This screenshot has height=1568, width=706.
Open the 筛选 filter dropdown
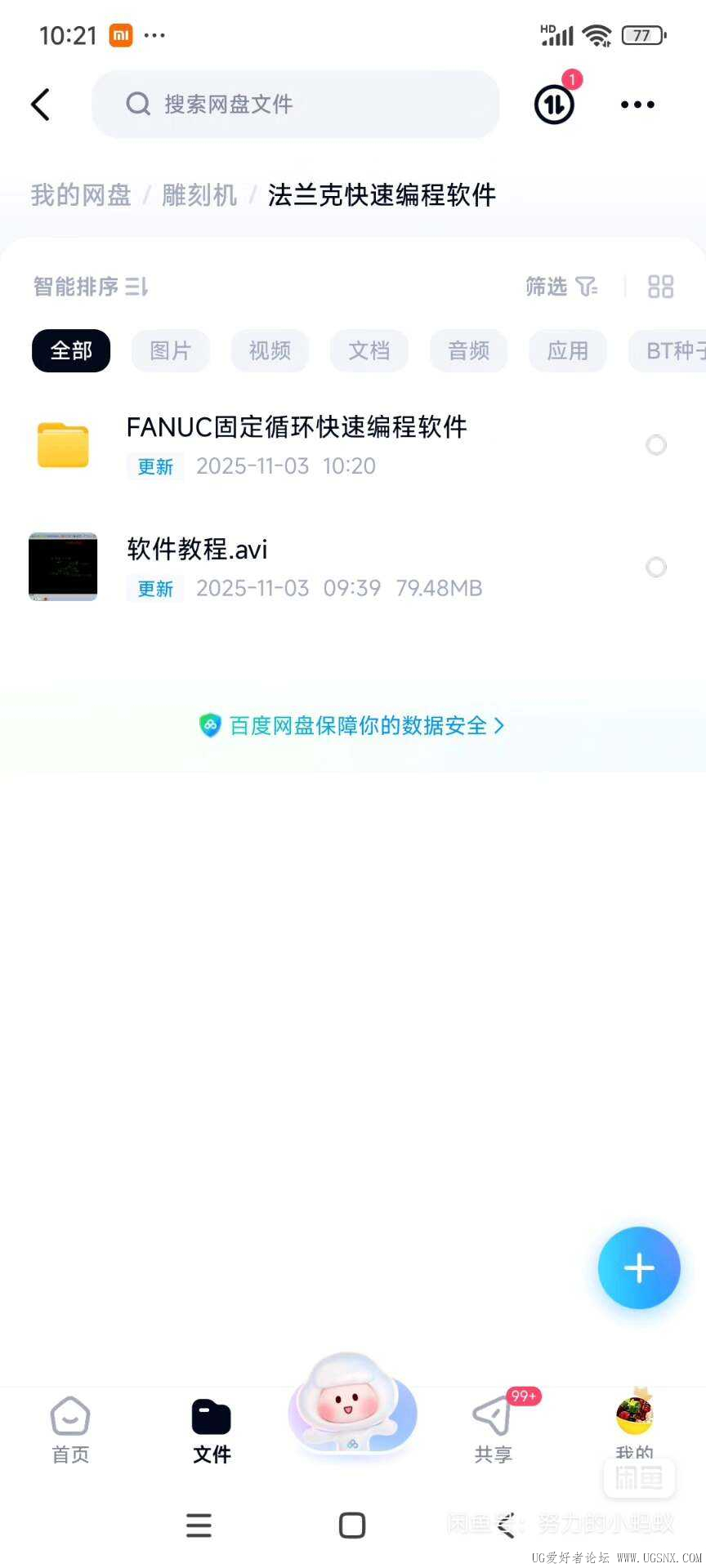click(561, 287)
